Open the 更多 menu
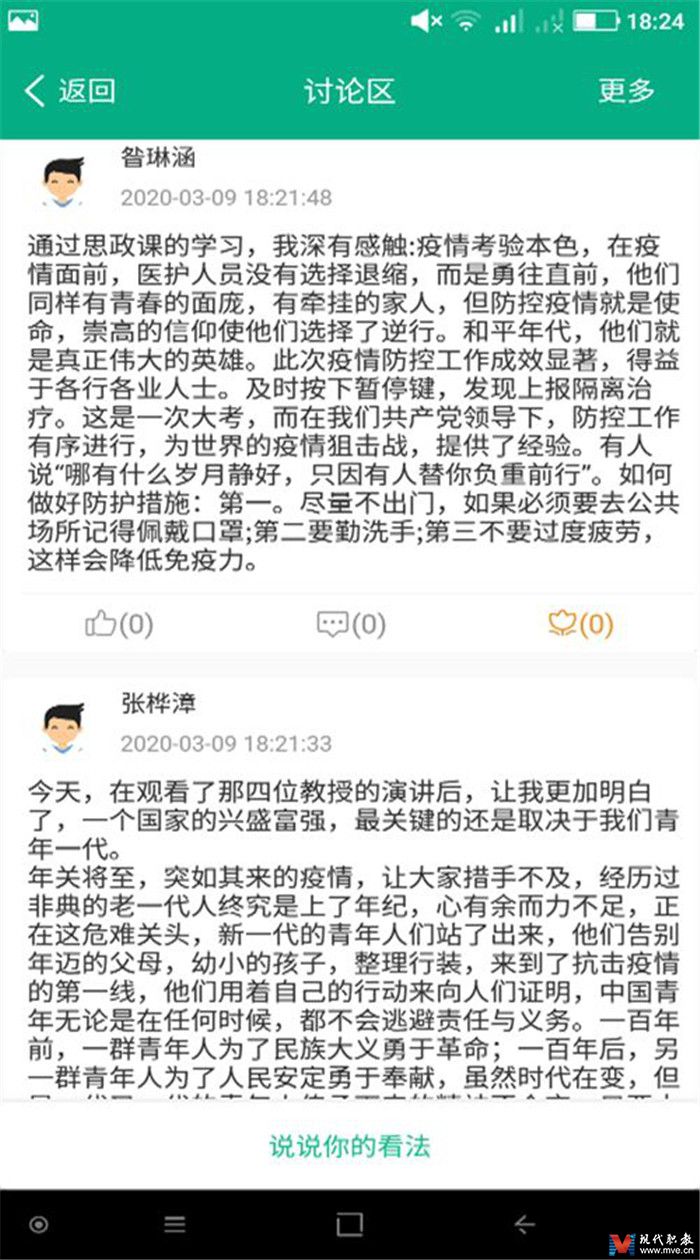 [x=627, y=90]
